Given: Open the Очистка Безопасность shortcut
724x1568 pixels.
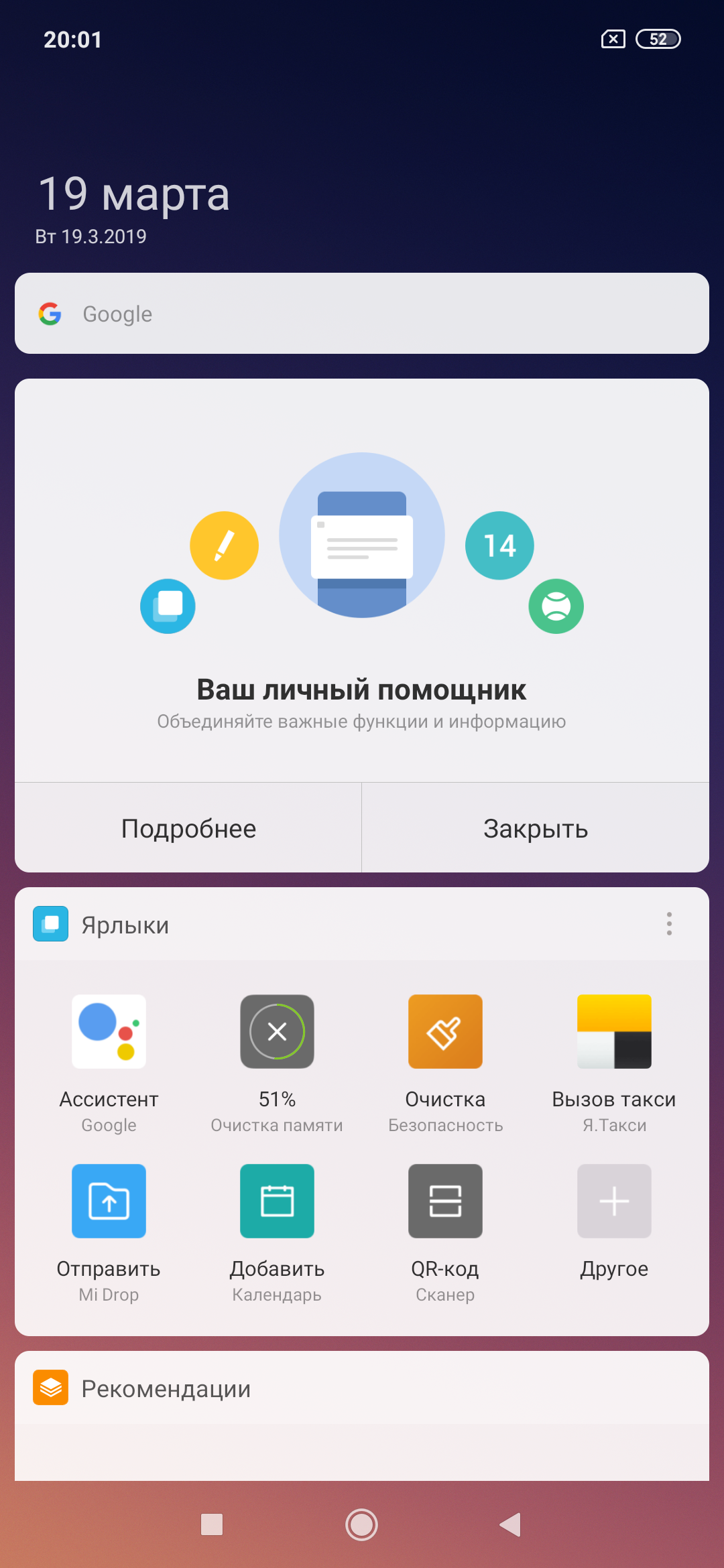Looking at the screenshot, I should [445, 1032].
